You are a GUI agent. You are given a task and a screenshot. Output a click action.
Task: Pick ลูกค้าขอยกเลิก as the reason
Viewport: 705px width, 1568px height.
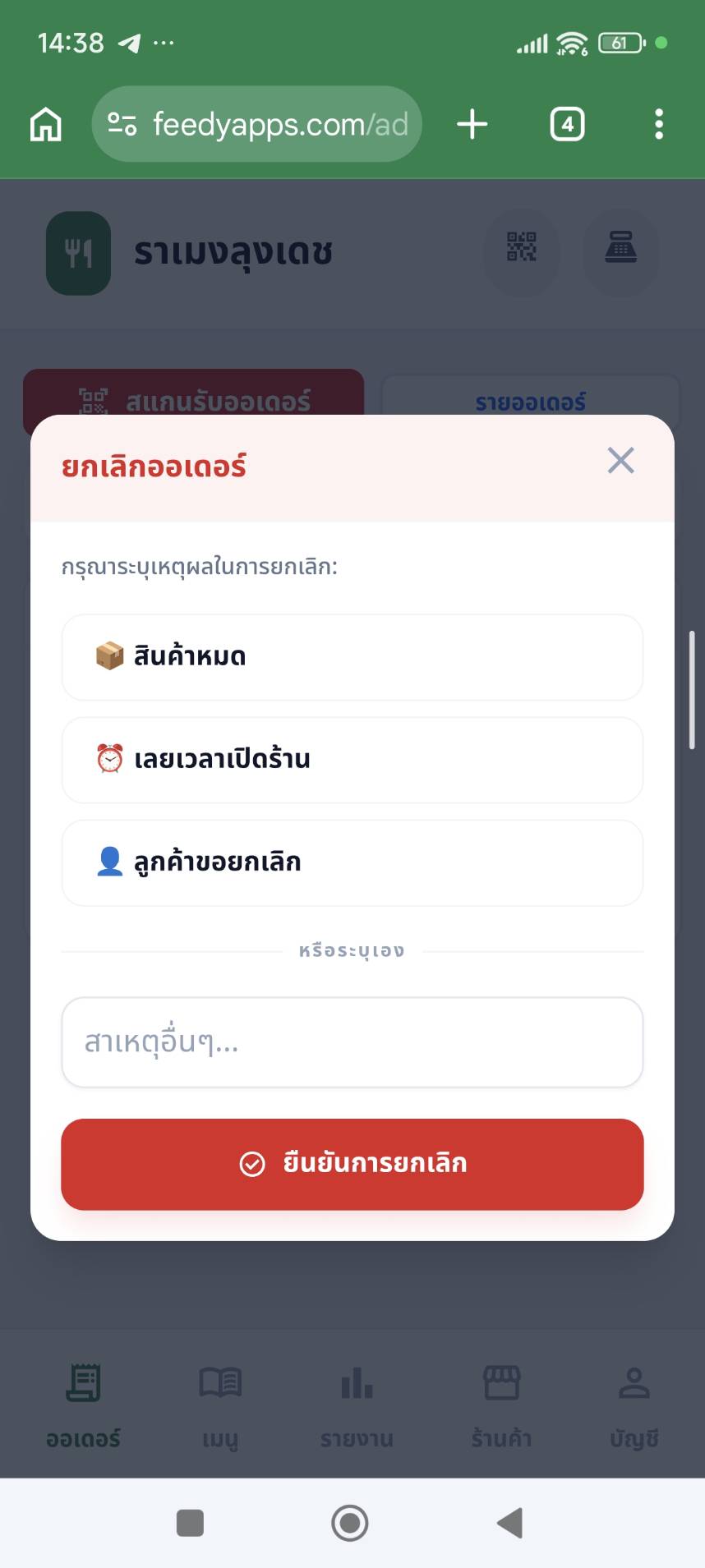click(352, 862)
